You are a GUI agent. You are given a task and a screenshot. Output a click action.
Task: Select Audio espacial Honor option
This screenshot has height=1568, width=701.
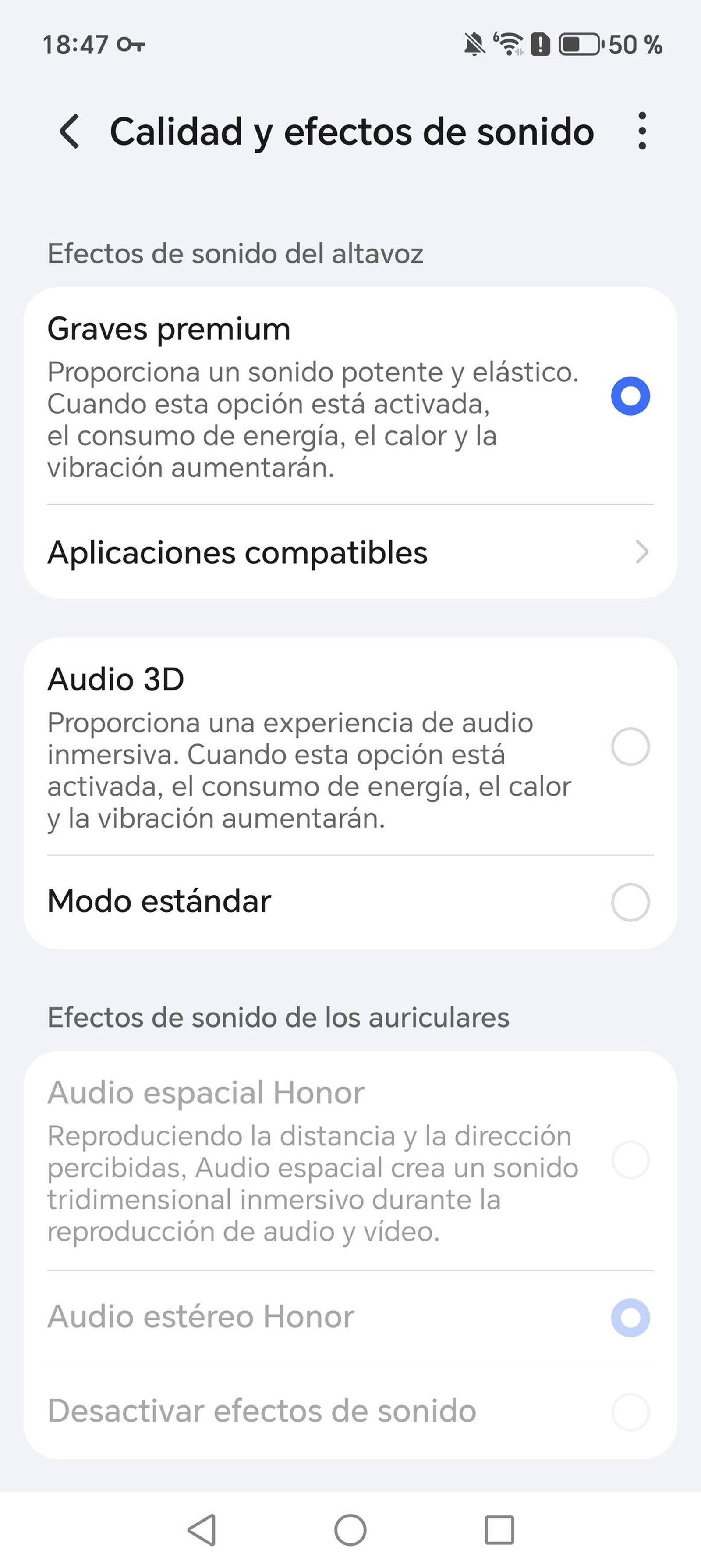pos(630,1159)
